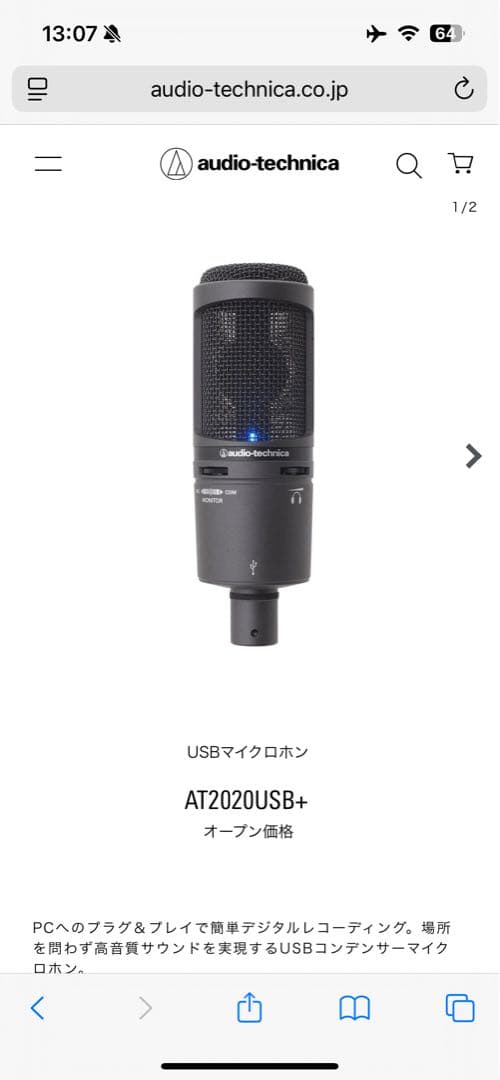Open the hamburger menu
Screen dimensions: 500x1080
tap(48, 165)
